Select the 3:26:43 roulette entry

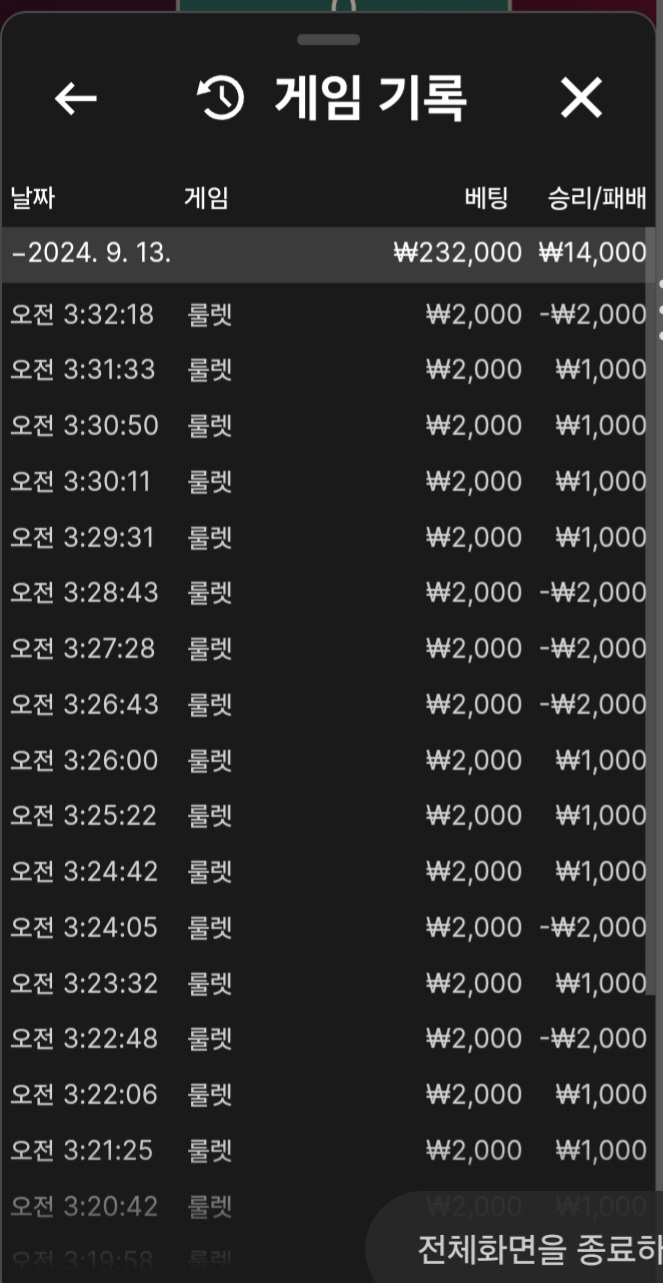[x=328, y=705]
